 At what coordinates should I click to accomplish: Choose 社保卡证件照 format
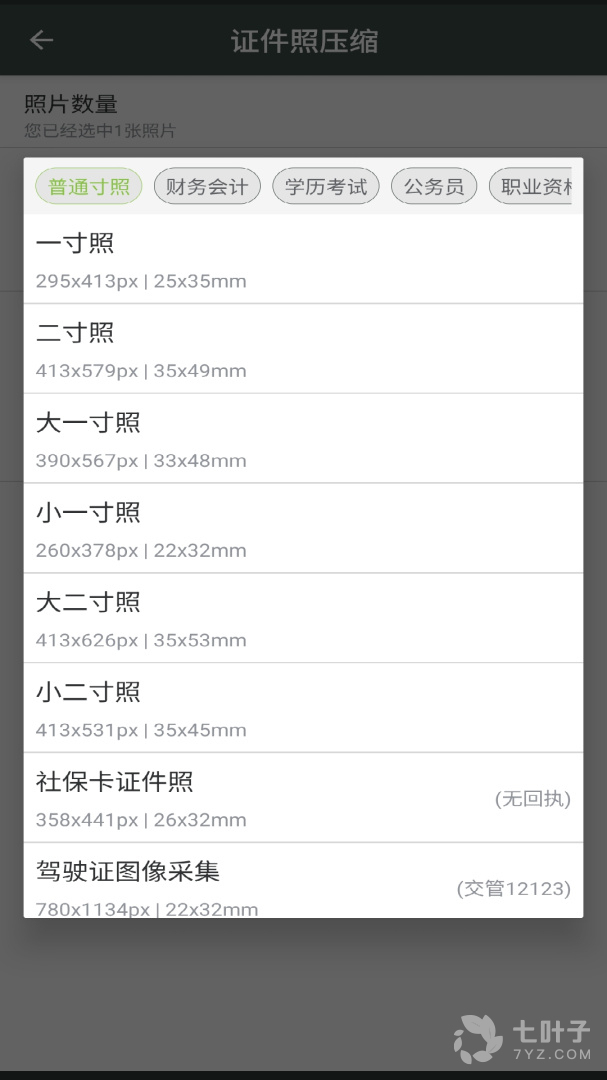[x=303, y=798]
